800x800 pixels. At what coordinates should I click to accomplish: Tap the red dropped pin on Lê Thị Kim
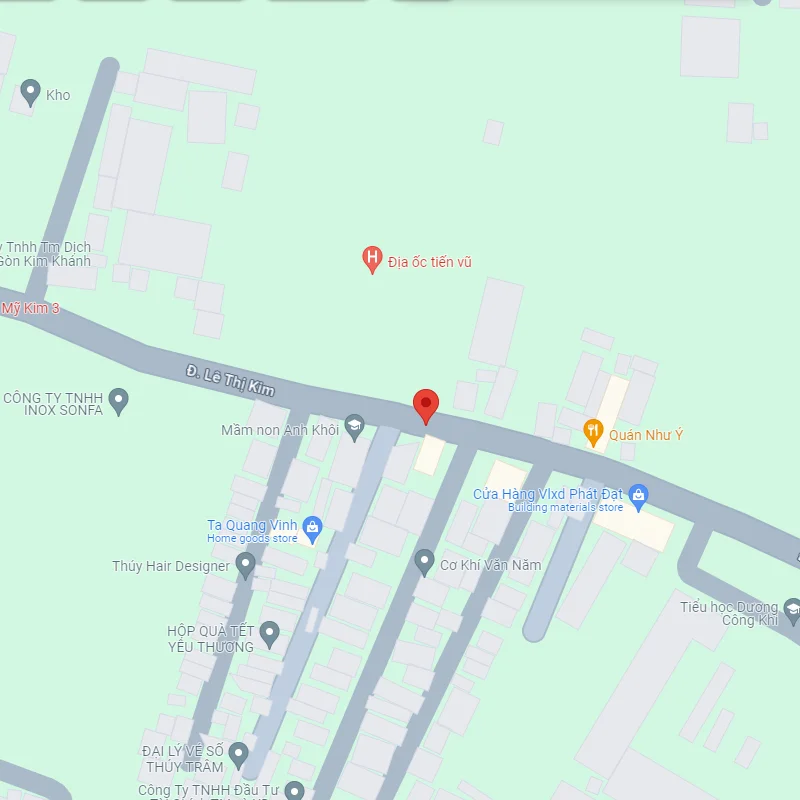coord(426,405)
